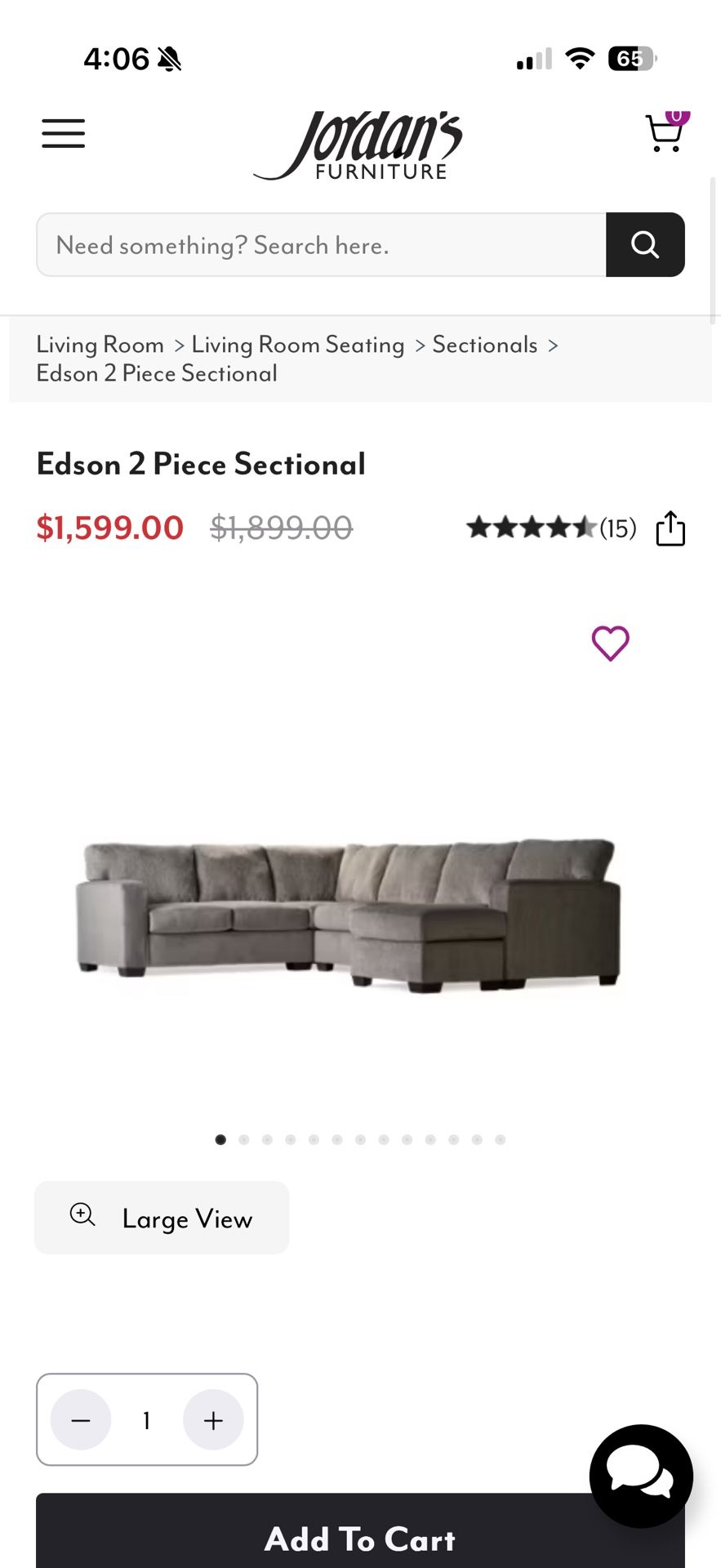Click the shopping cart icon
This screenshot has width=721, height=1568.
(663, 133)
